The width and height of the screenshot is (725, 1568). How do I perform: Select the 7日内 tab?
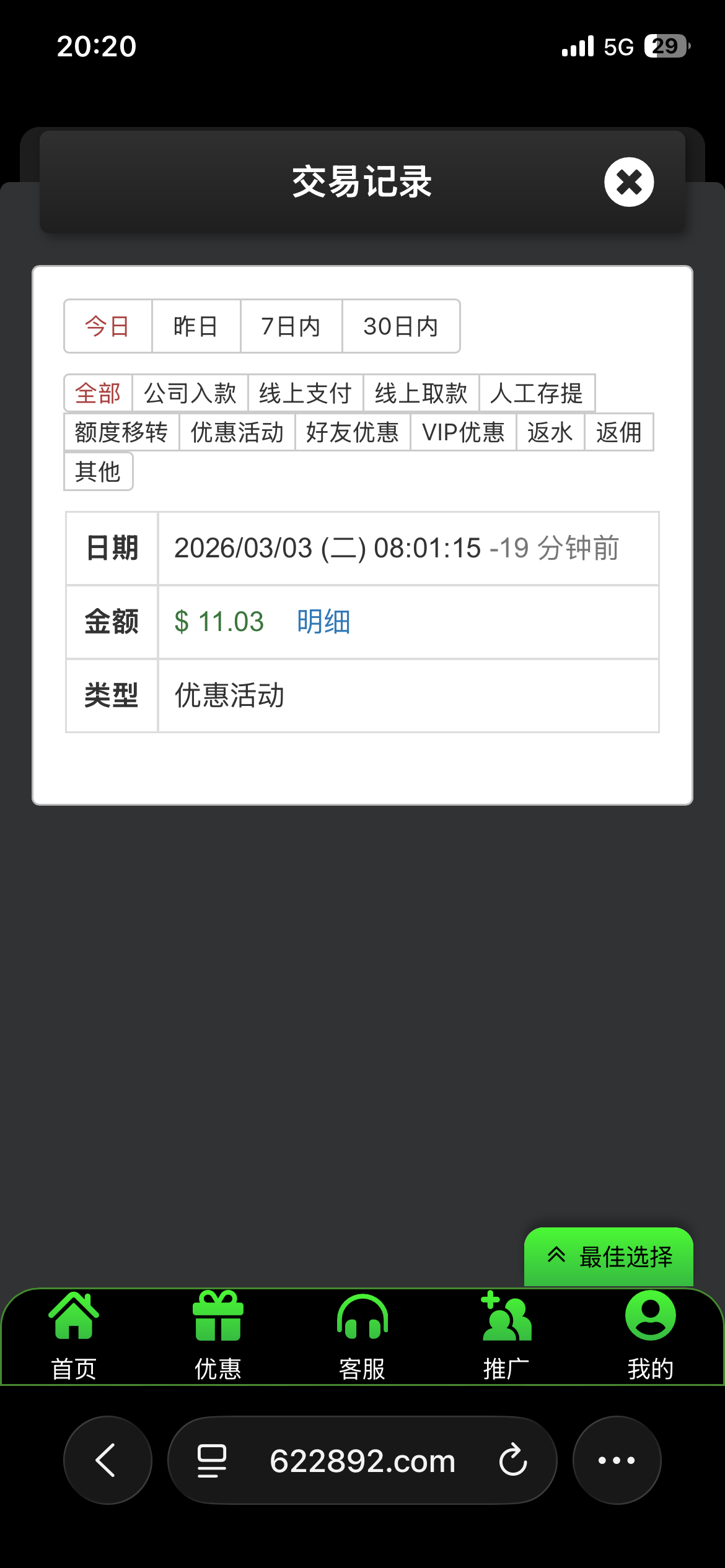(291, 326)
